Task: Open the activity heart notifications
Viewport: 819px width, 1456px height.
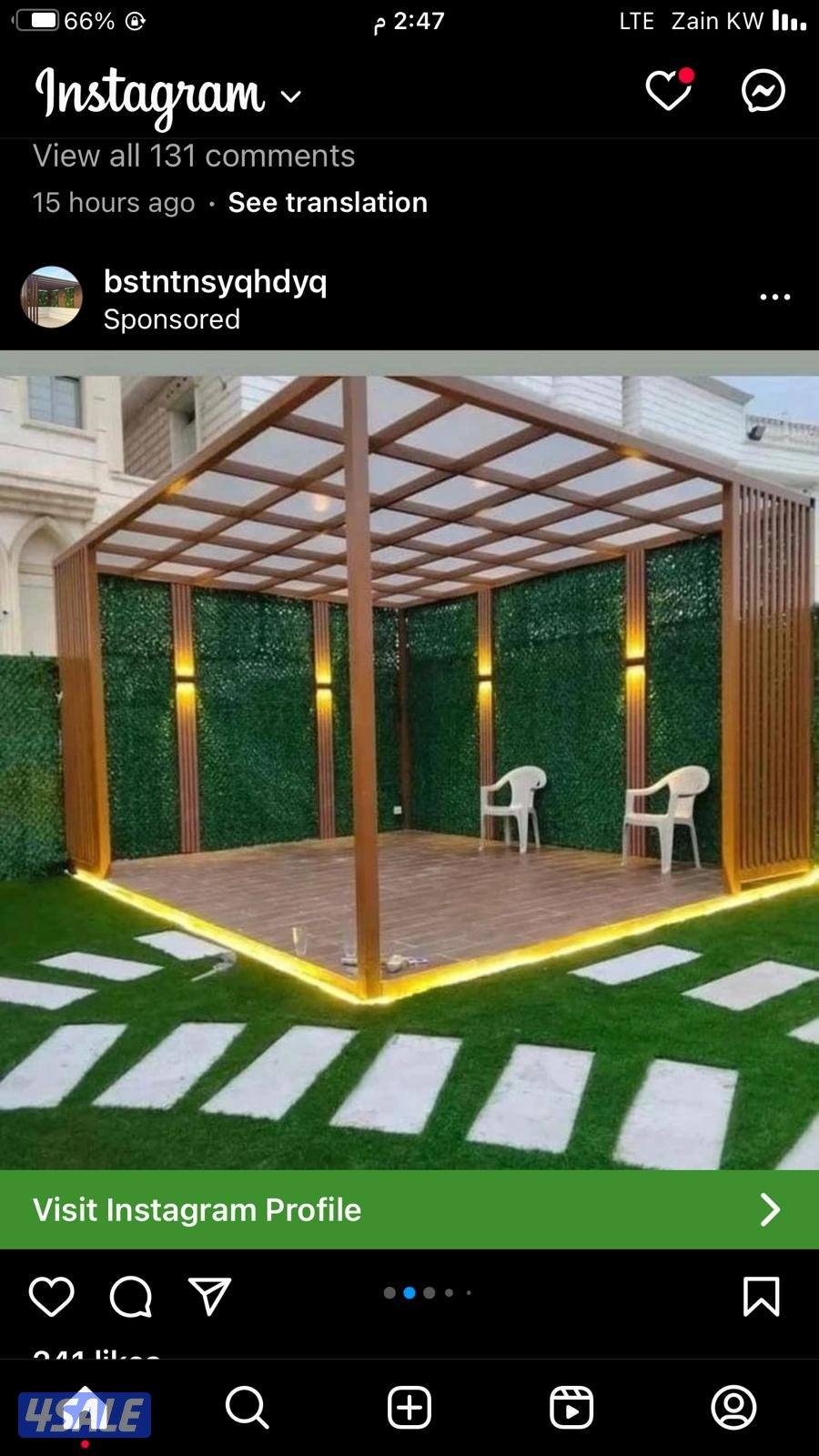Action: (x=669, y=91)
